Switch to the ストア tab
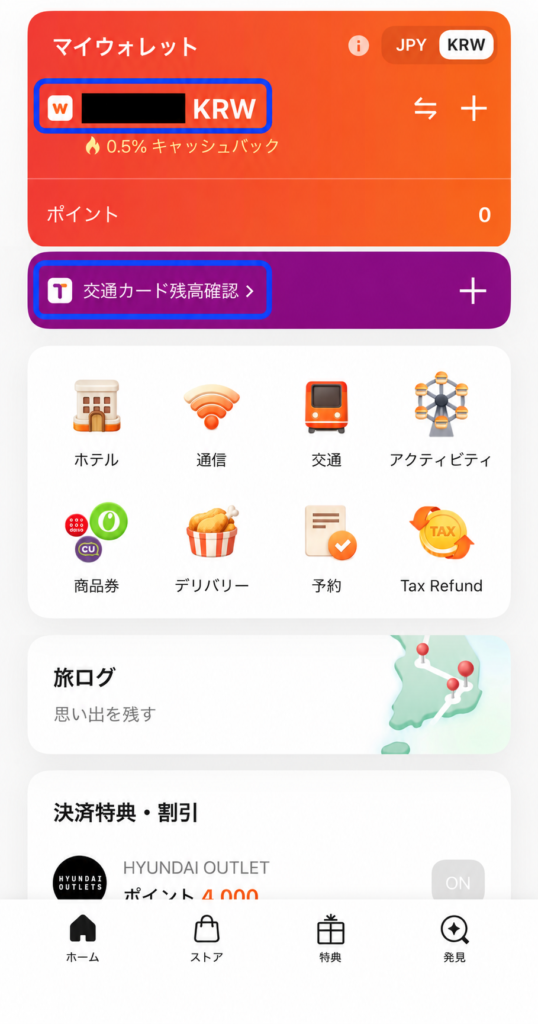The height and width of the screenshot is (1024, 538). 206,939
